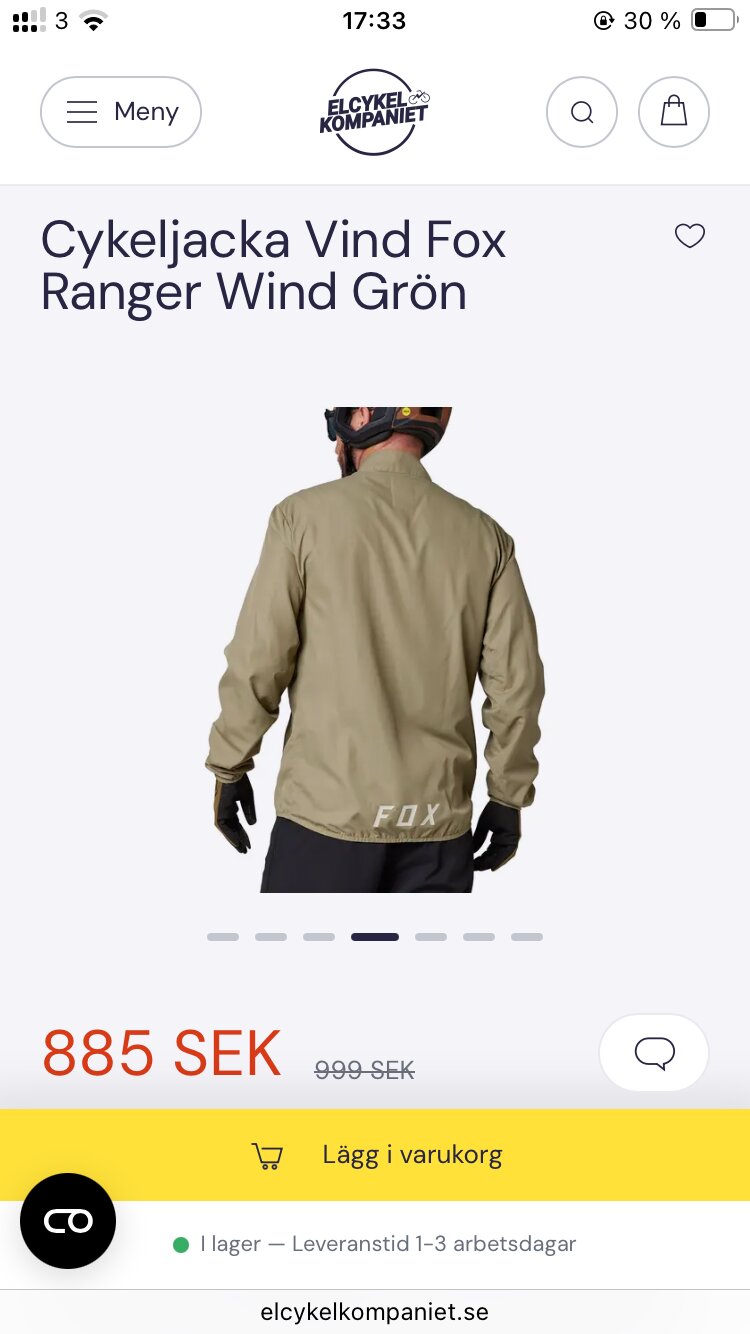The image size is (750, 1334).
Task: Add jacket to favorites with heart icon
Action: pos(690,236)
